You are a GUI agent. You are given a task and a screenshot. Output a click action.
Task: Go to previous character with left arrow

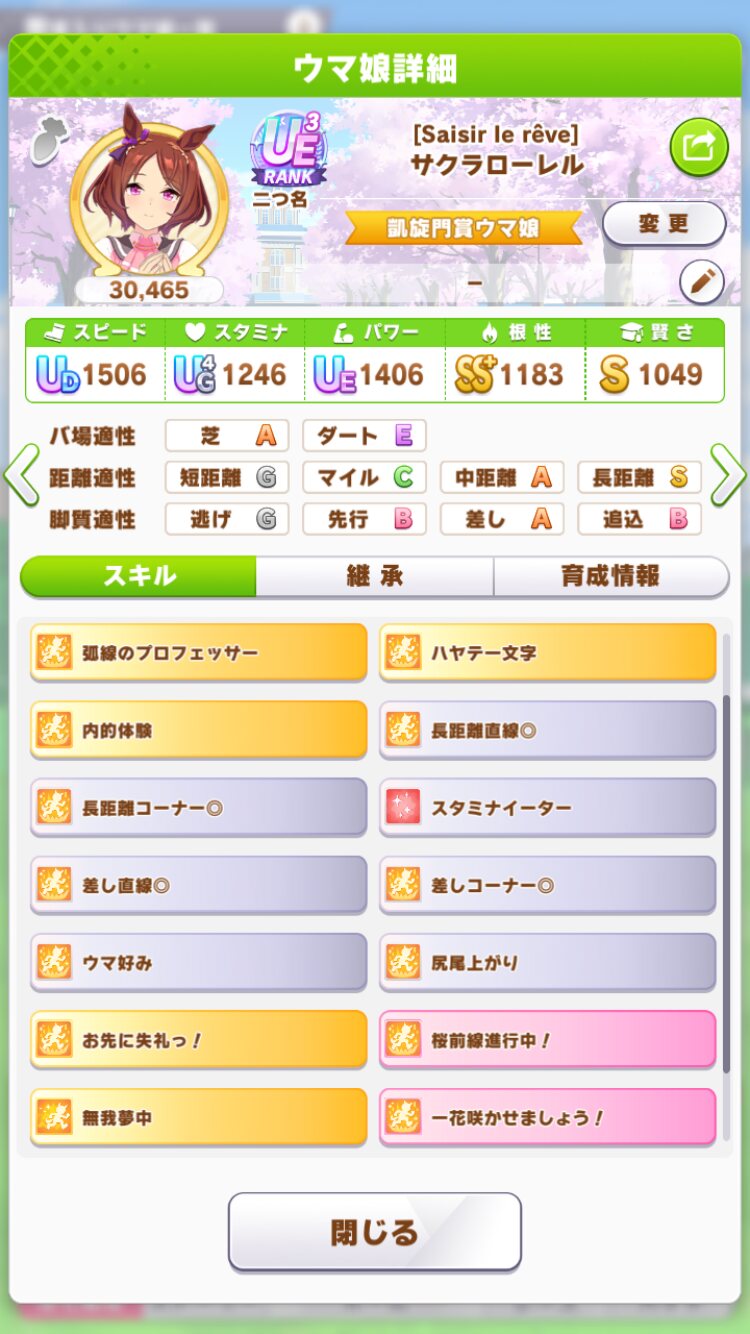(x=20, y=476)
